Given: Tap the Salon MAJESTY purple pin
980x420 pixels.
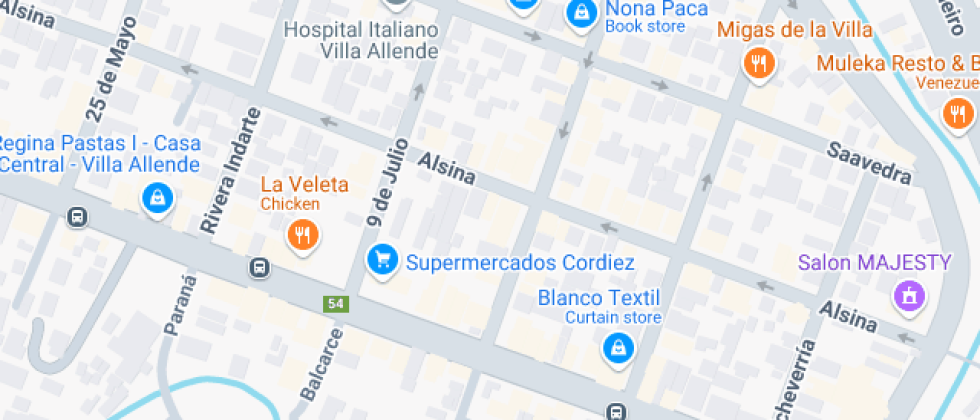Looking at the screenshot, I should (x=910, y=295).
